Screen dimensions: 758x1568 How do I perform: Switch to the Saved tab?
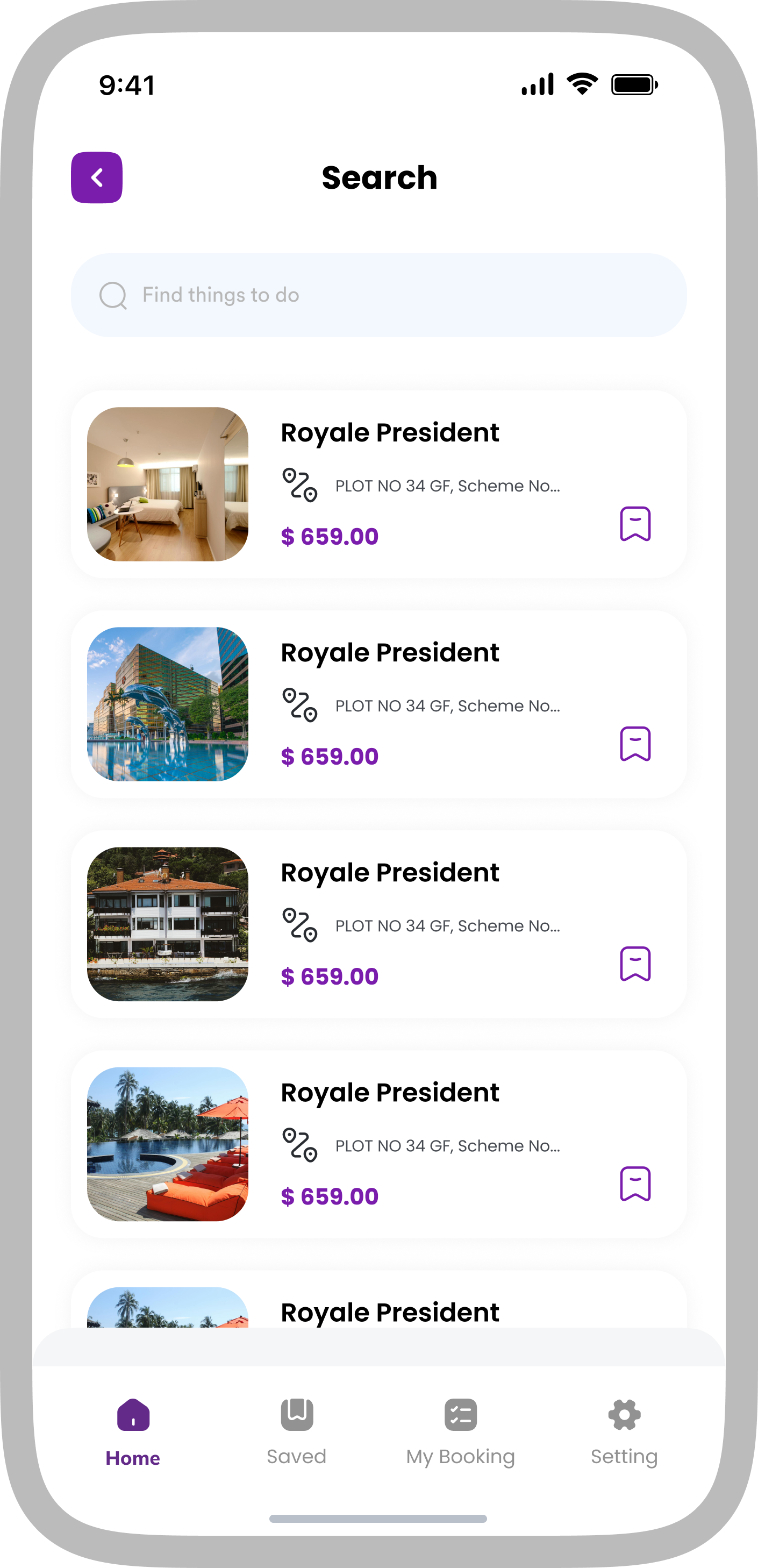tap(297, 1430)
